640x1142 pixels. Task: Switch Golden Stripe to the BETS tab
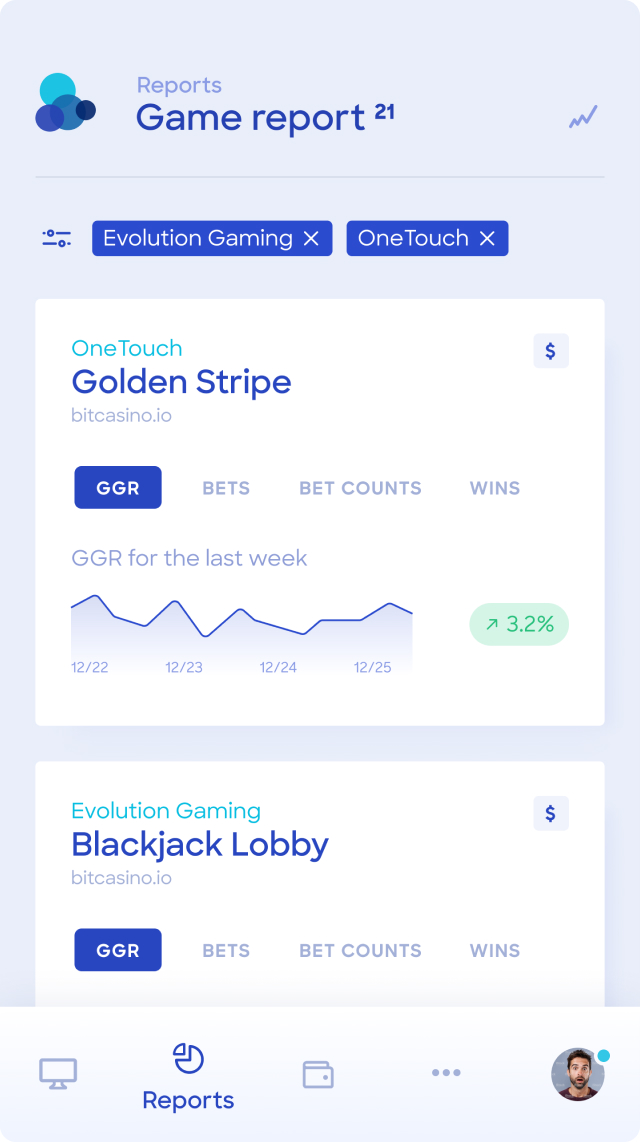coord(226,488)
